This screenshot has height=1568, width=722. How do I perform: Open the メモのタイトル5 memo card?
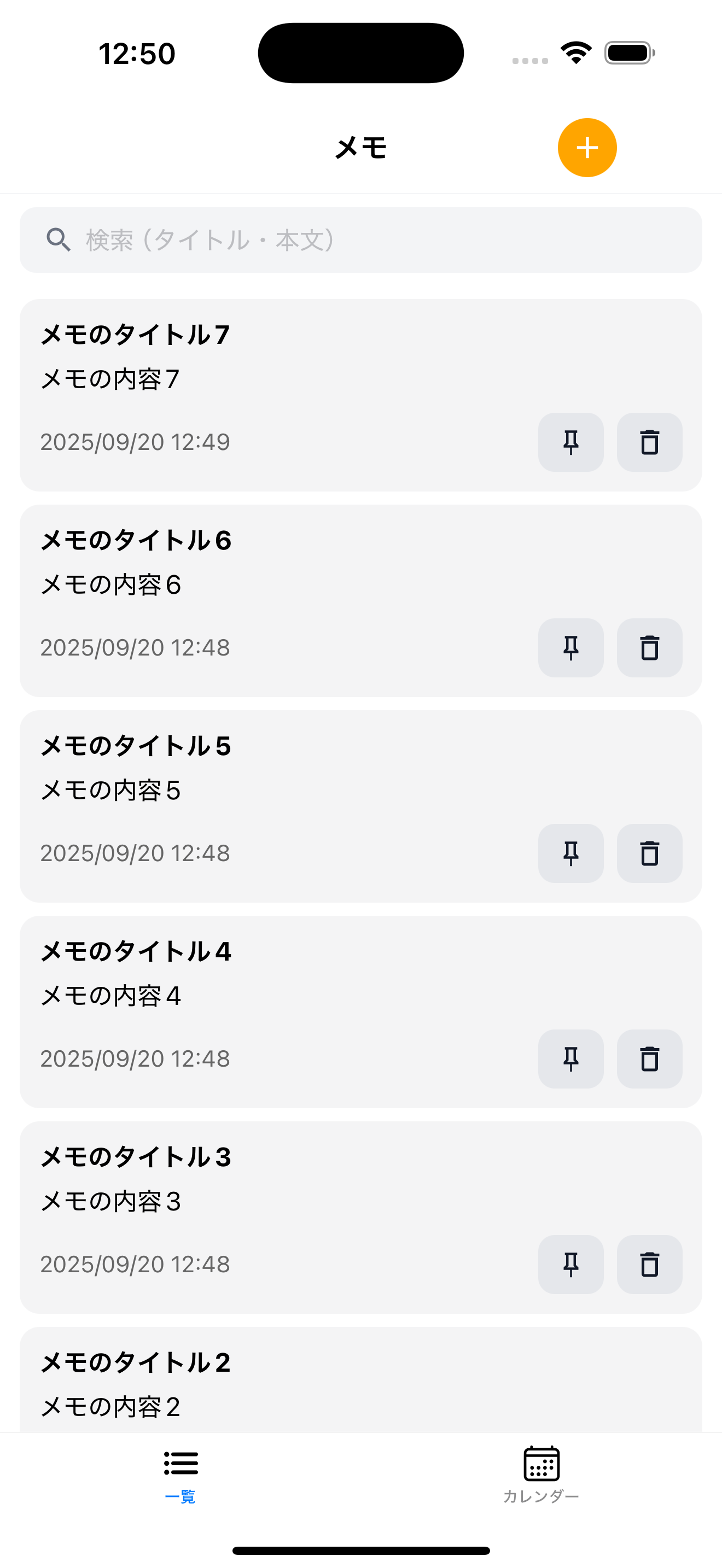tap(243, 779)
